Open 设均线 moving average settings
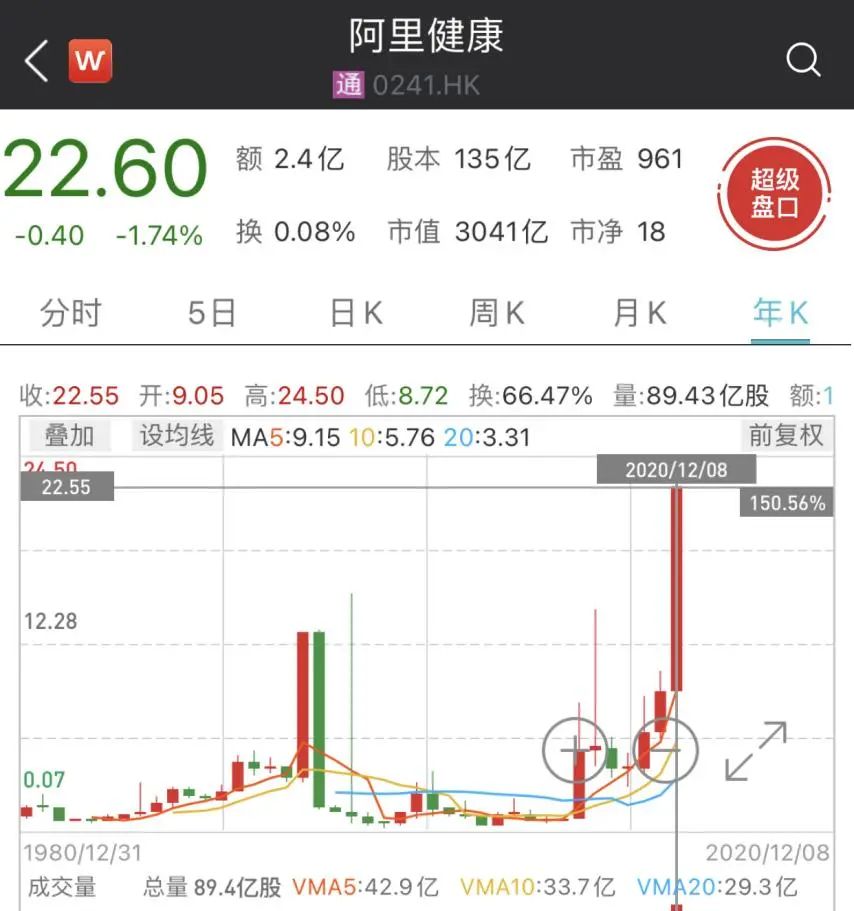 (x=177, y=436)
